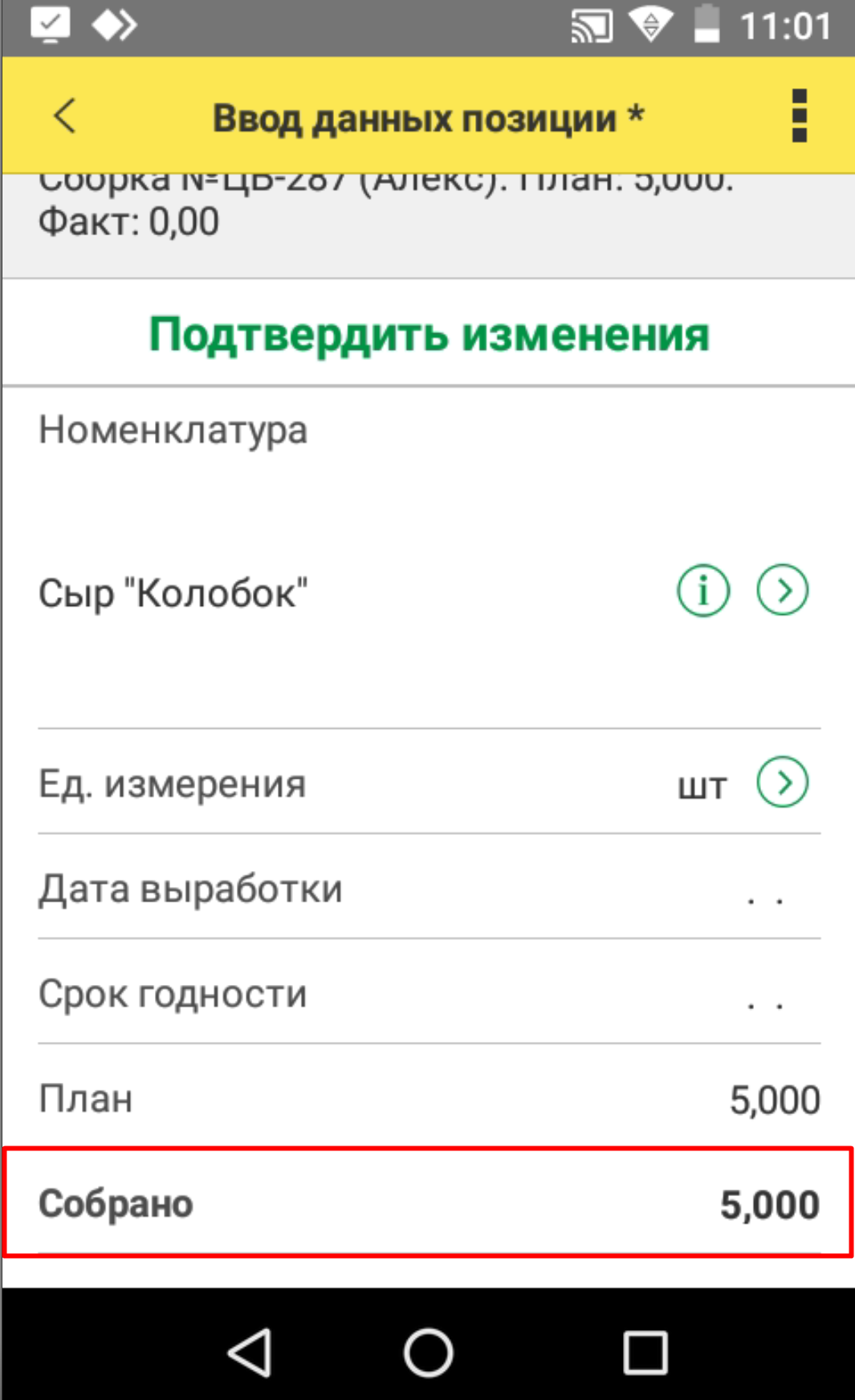The height and width of the screenshot is (1400, 855).
Task: Edit the Собрано quantity field
Action: point(428,1203)
